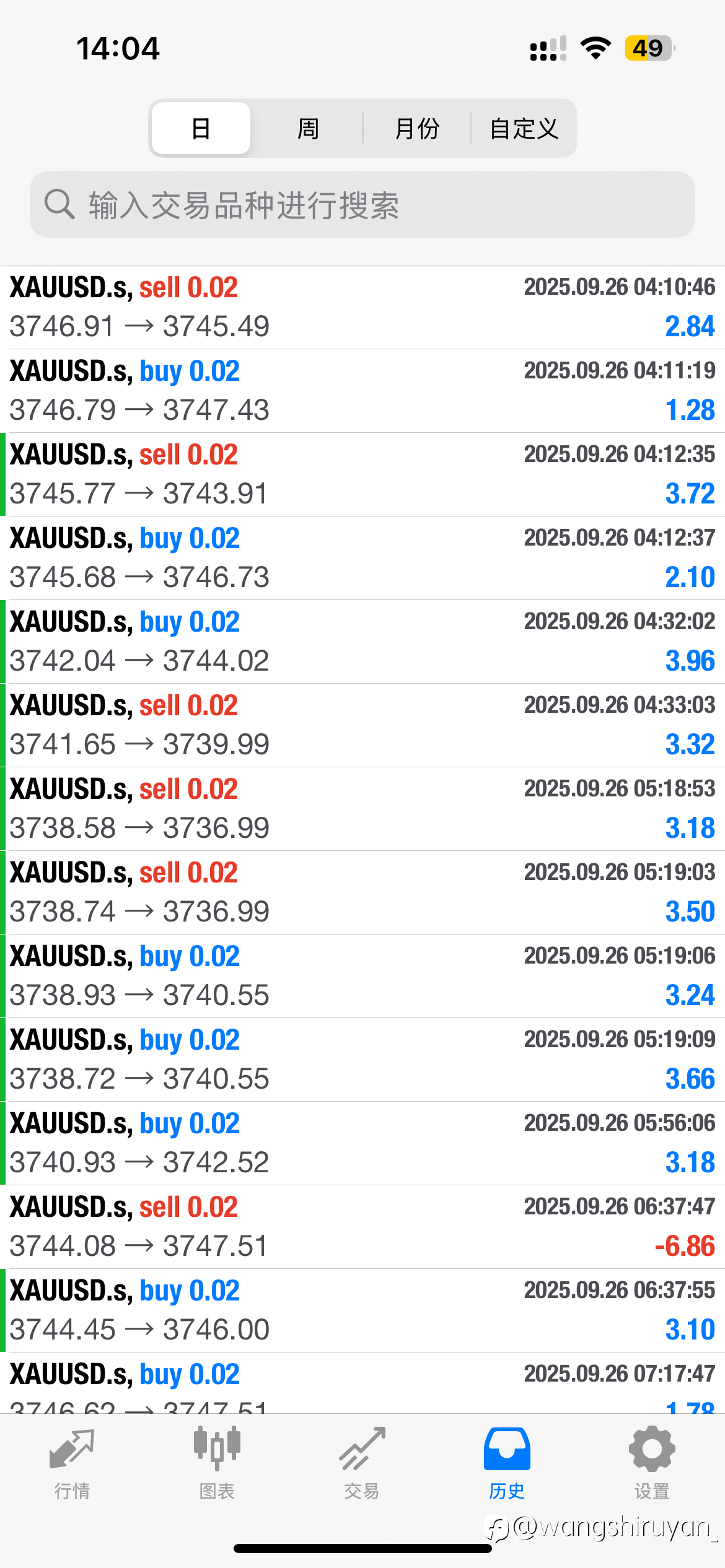The height and width of the screenshot is (1568, 725).
Task: Open the buy trade closed at 04:32:02
Action: click(362, 642)
